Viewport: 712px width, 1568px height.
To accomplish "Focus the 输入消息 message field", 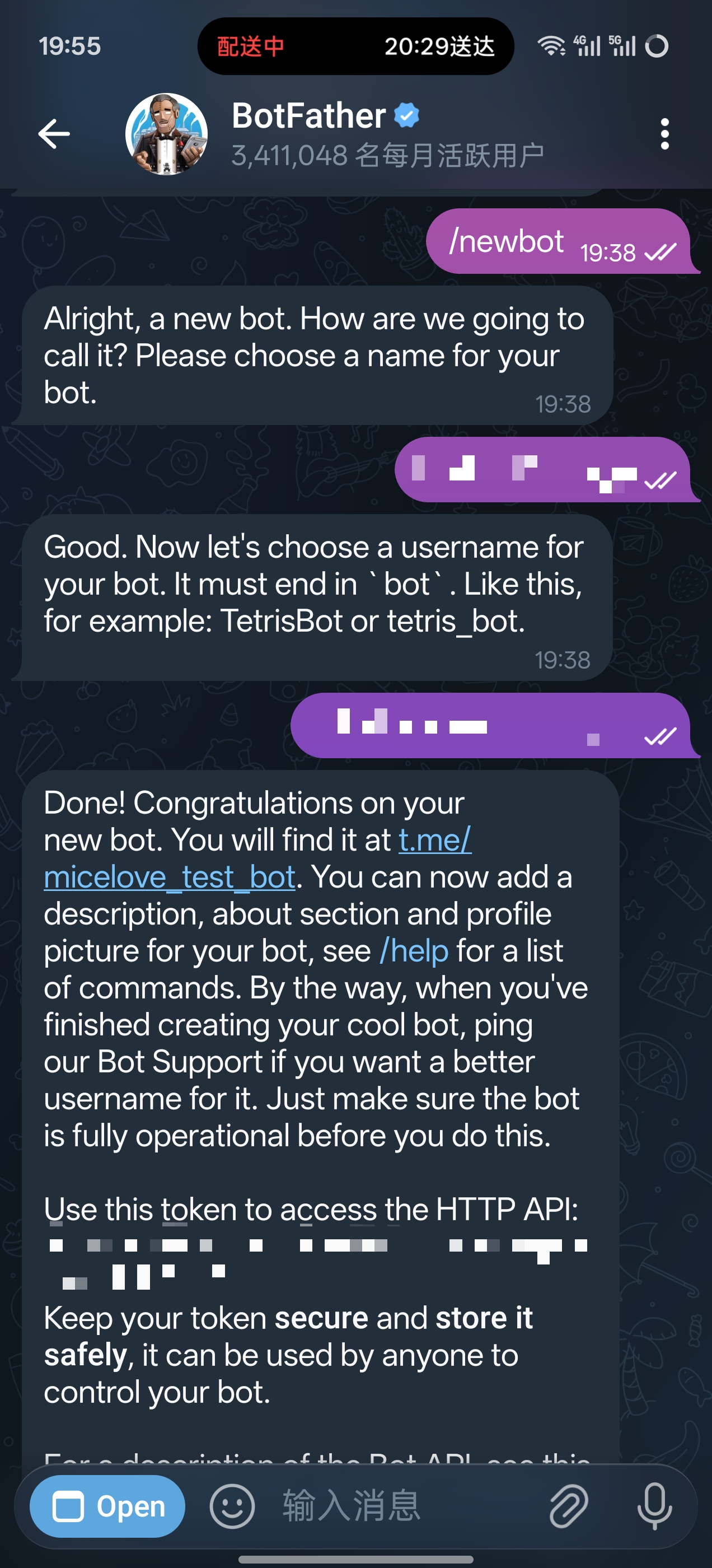I will click(390, 1506).
